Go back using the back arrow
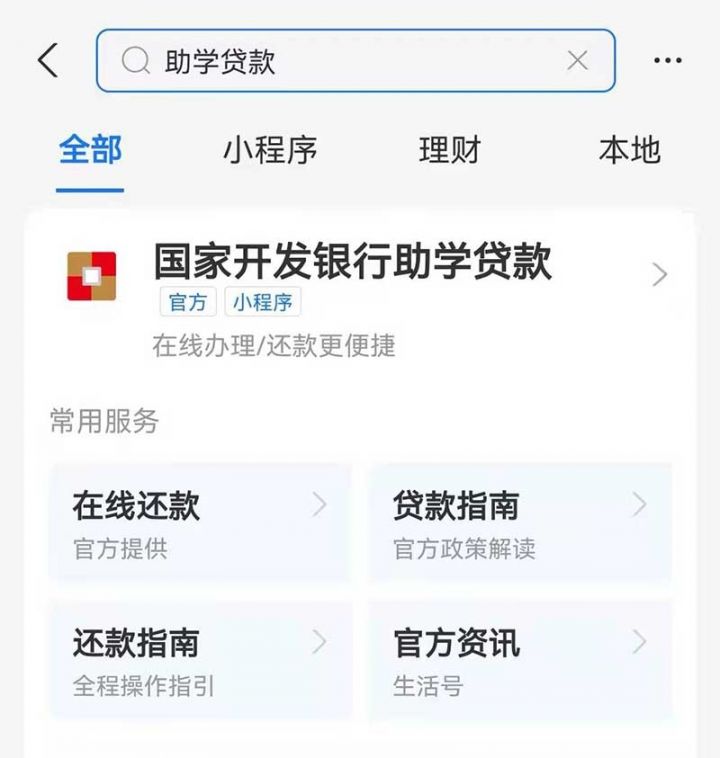 click(47, 61)
